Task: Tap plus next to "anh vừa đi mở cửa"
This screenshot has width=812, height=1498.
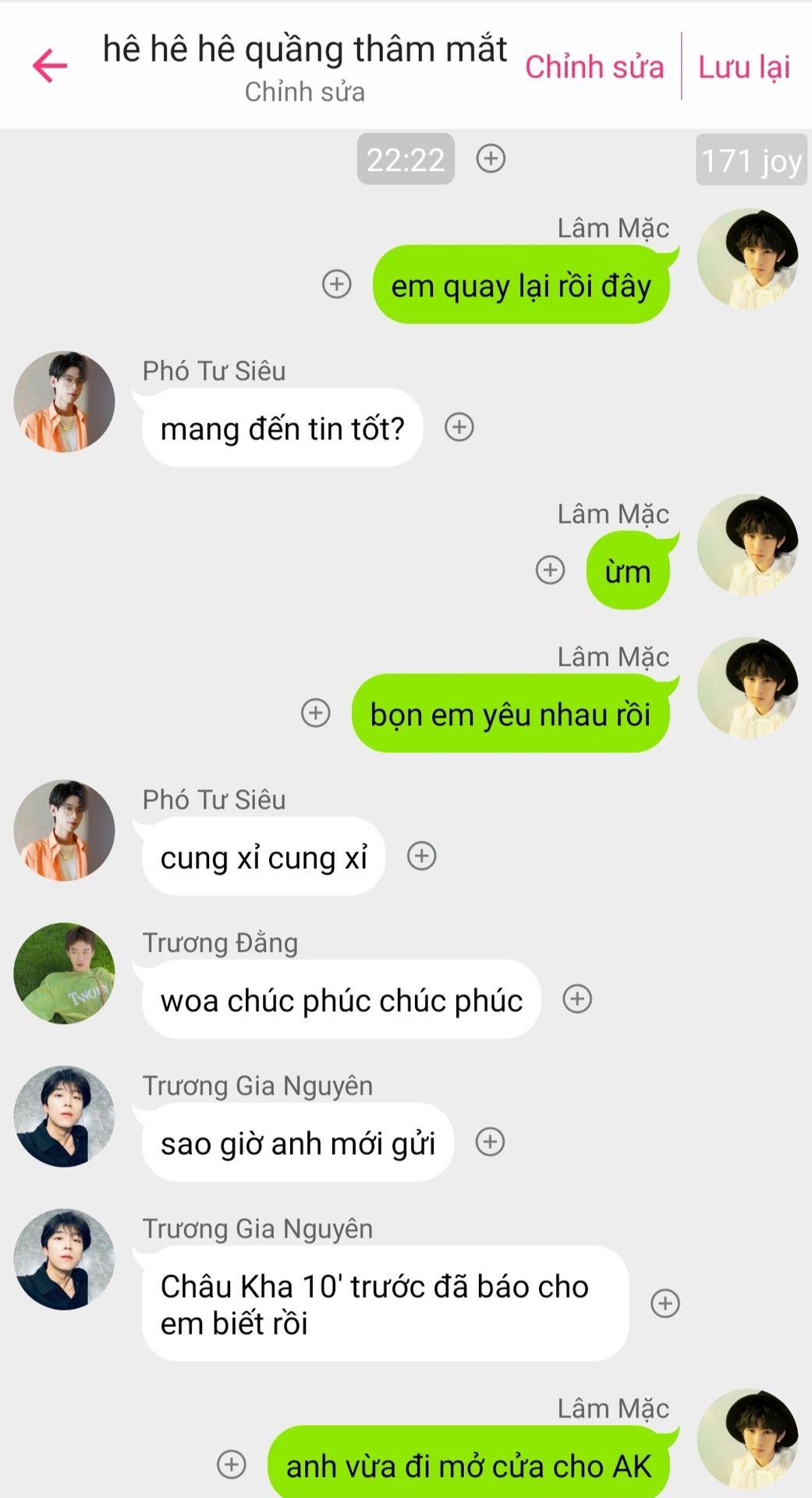Action: click(232, 1464)
